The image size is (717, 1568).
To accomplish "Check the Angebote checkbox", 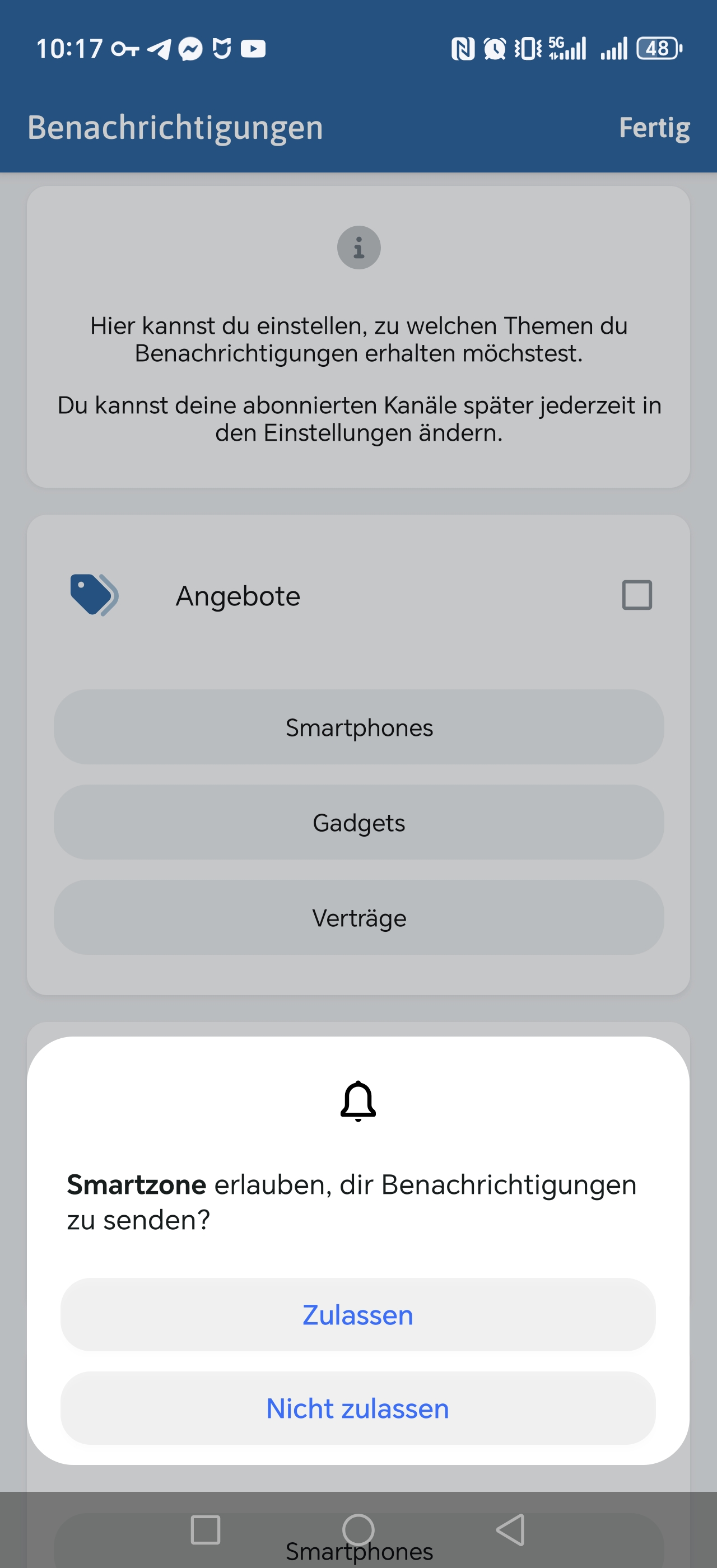I will (x=637, y=595).
